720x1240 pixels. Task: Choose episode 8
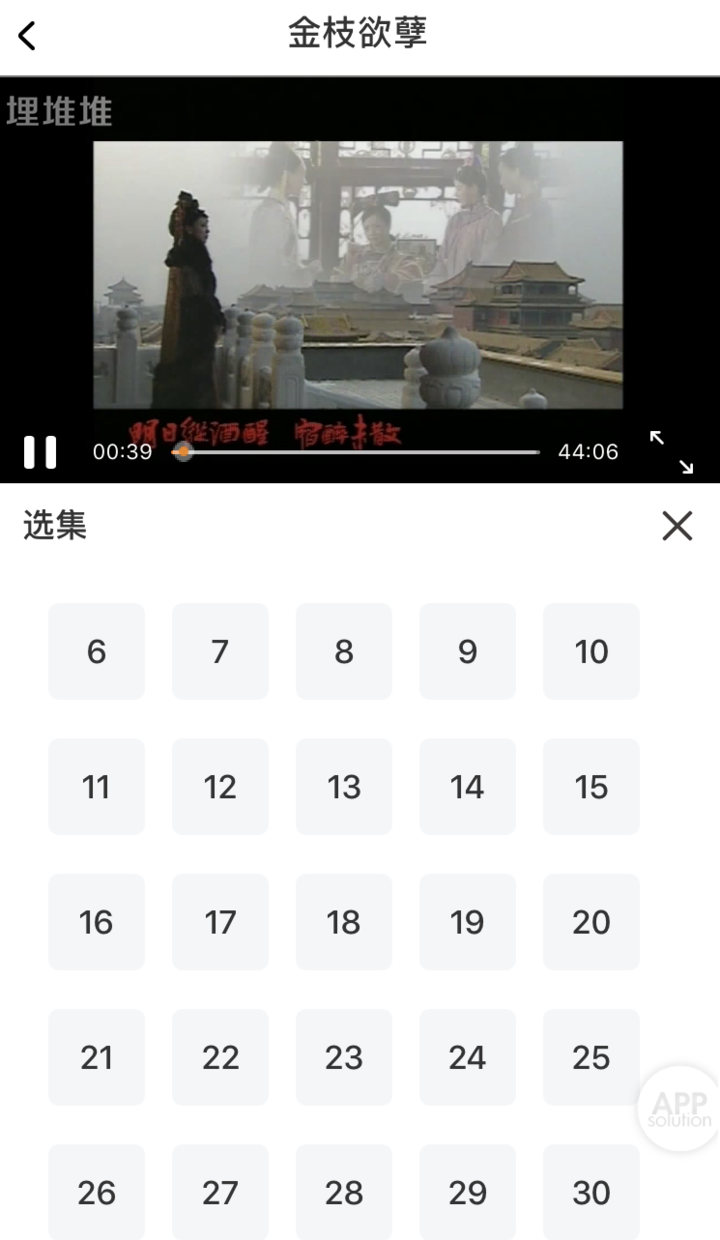tap(344, 651)
